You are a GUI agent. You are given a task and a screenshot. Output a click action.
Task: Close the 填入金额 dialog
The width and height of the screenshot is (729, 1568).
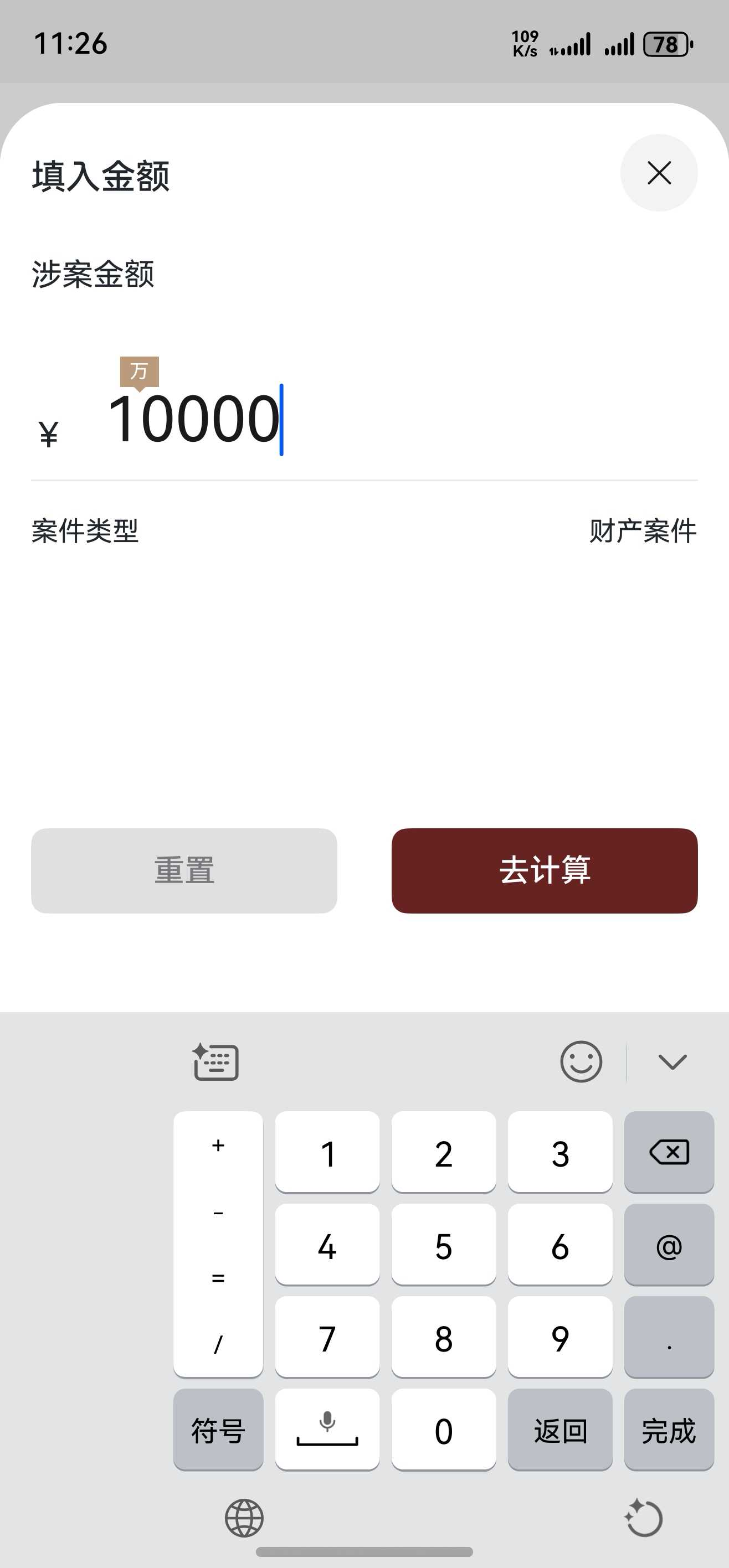coord(659,173)
